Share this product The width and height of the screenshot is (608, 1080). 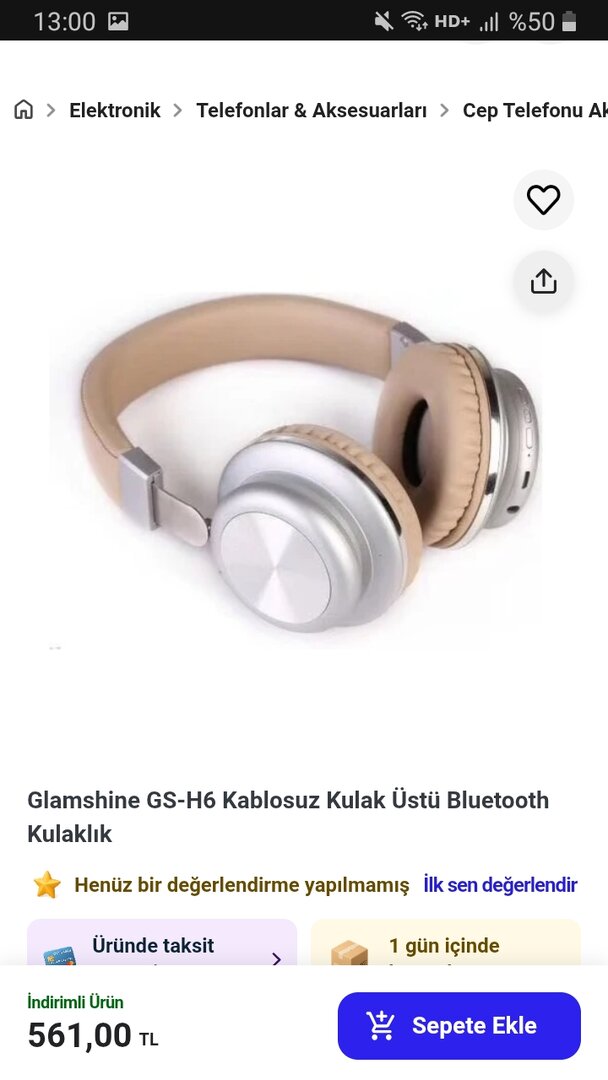click(543, 281)
